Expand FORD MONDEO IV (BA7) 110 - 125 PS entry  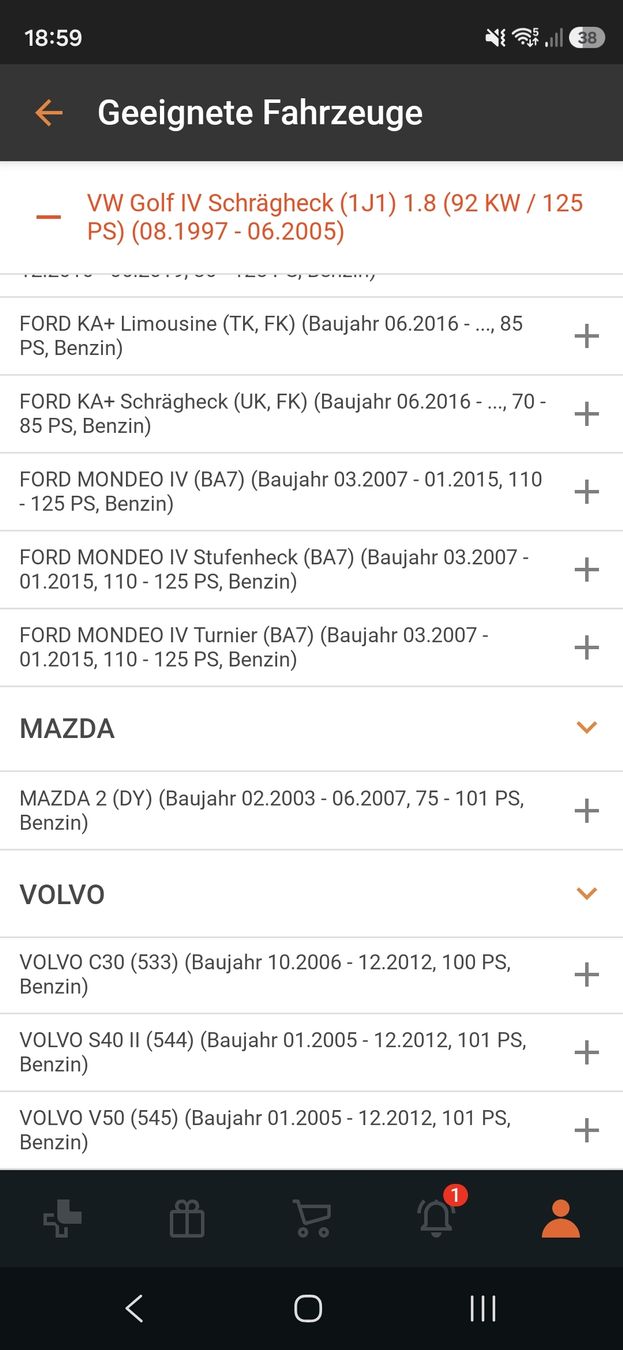click(587, 492)
